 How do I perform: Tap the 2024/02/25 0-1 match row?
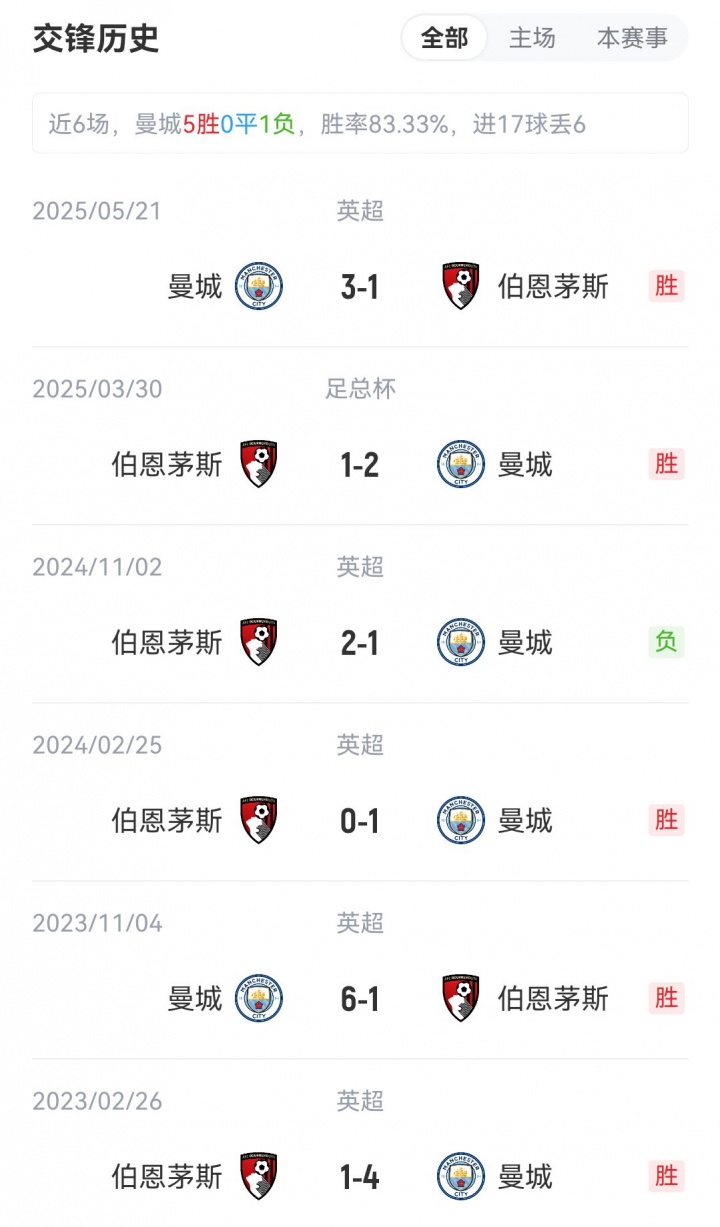click(x=360, y=821)
